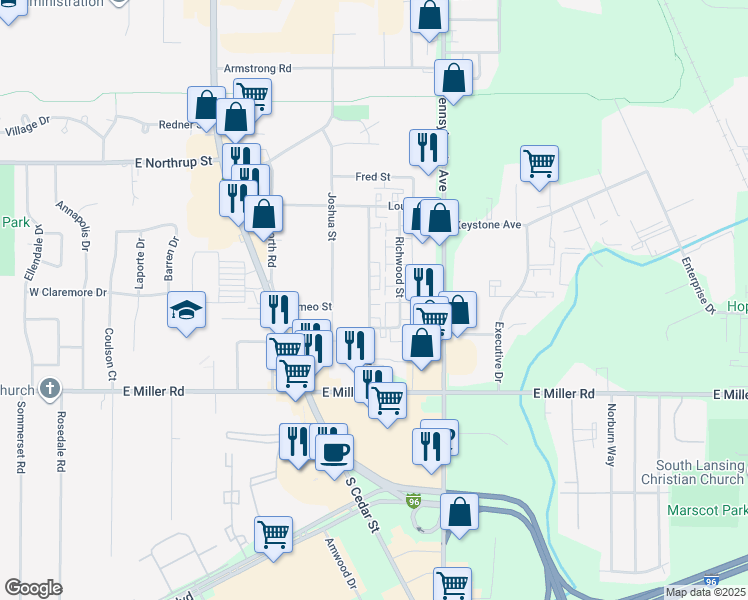Select the coffee cup marker by S Cedar St
Image resolution: width=748 pixels, height=600 pixels.
click(334, 456)
